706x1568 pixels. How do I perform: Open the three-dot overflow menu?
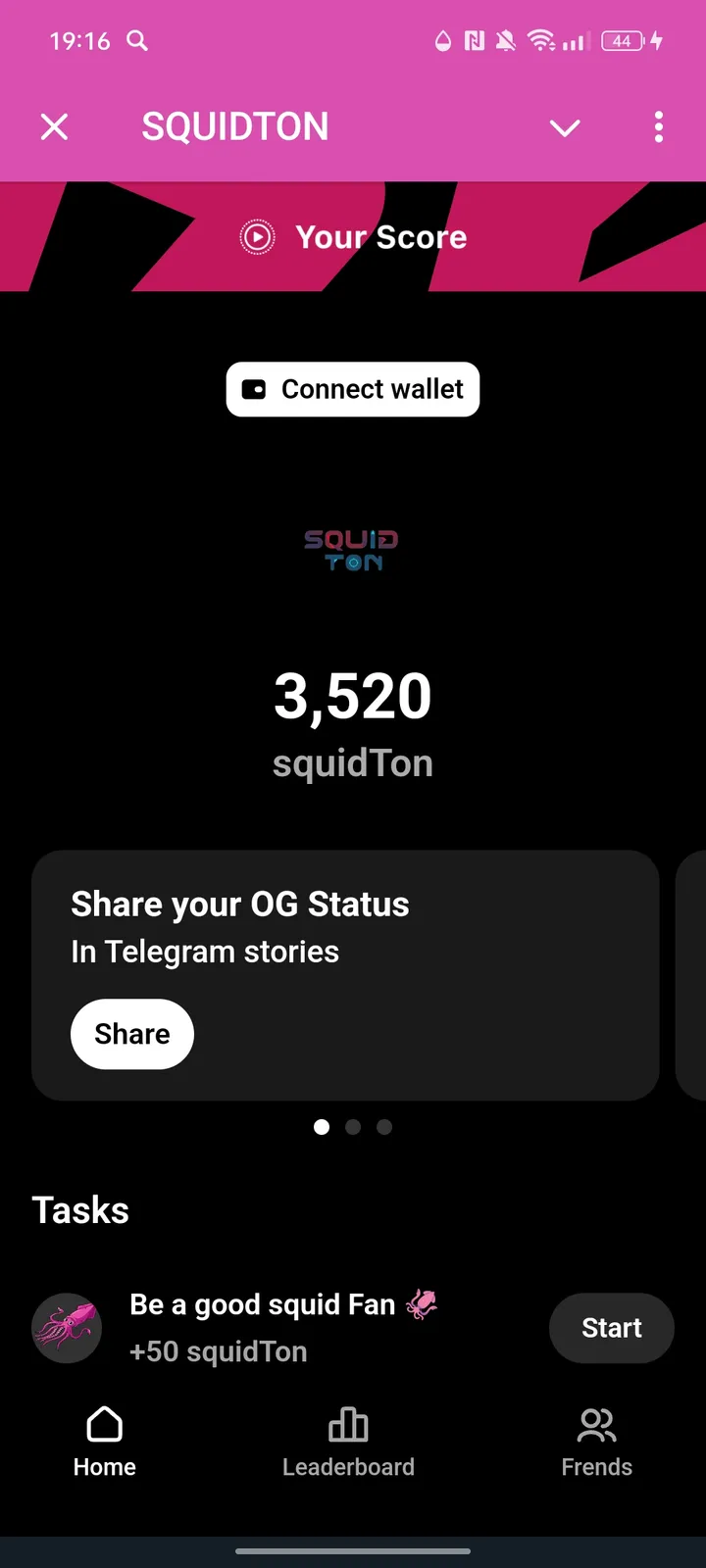click(x=658, y=127)
